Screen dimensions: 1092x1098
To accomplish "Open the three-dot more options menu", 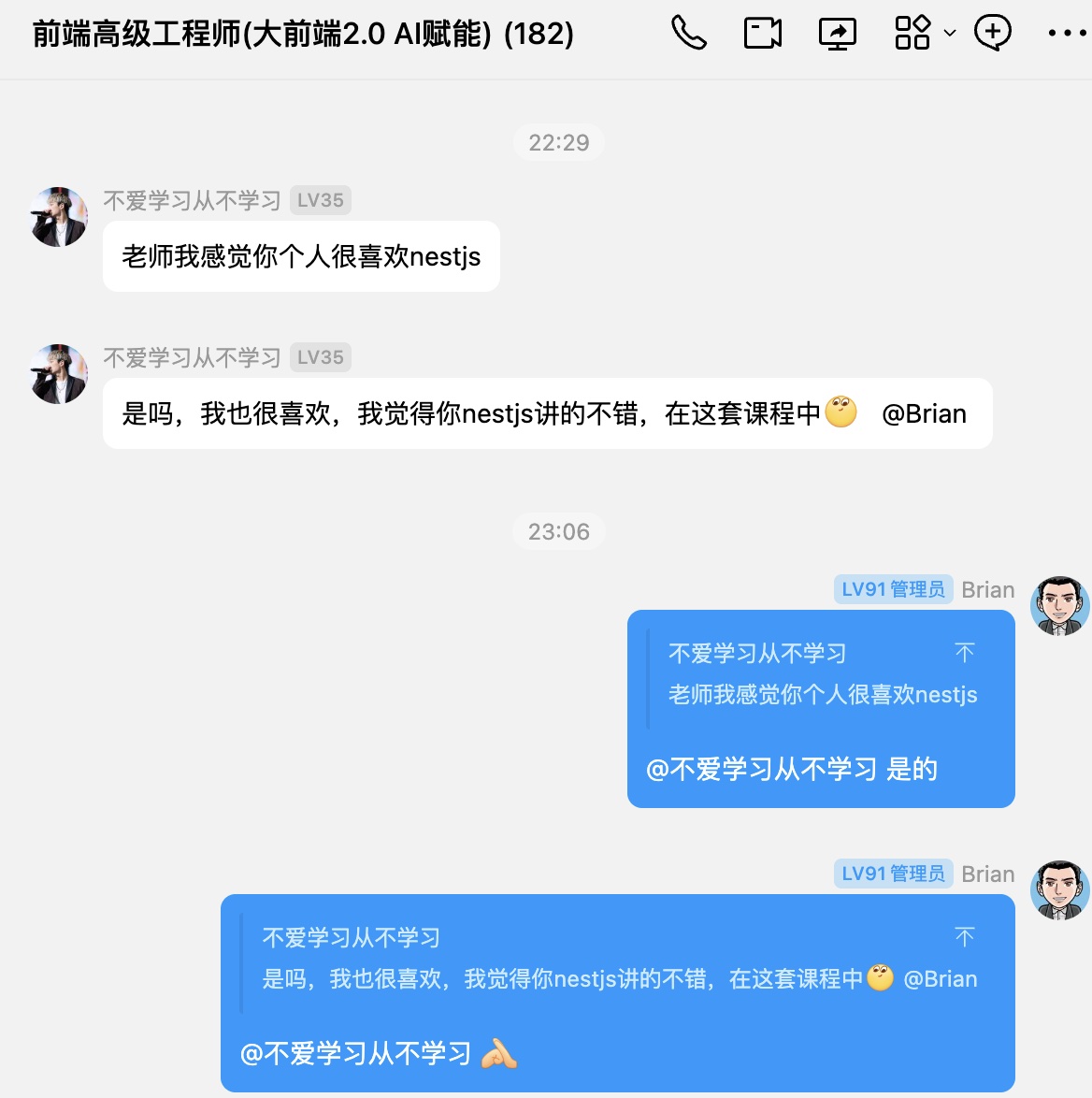I will point(1066,34).
